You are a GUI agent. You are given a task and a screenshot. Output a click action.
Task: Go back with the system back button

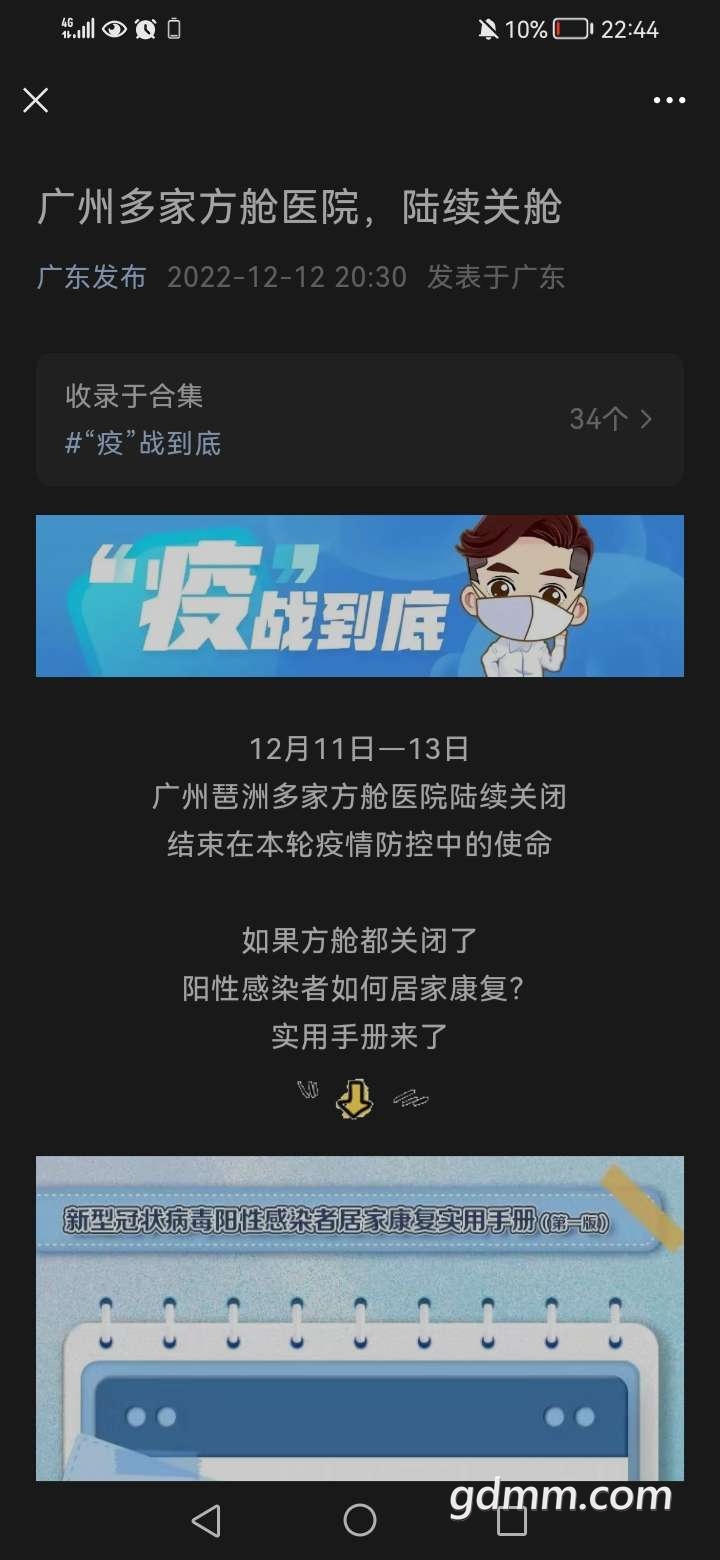206,1521
